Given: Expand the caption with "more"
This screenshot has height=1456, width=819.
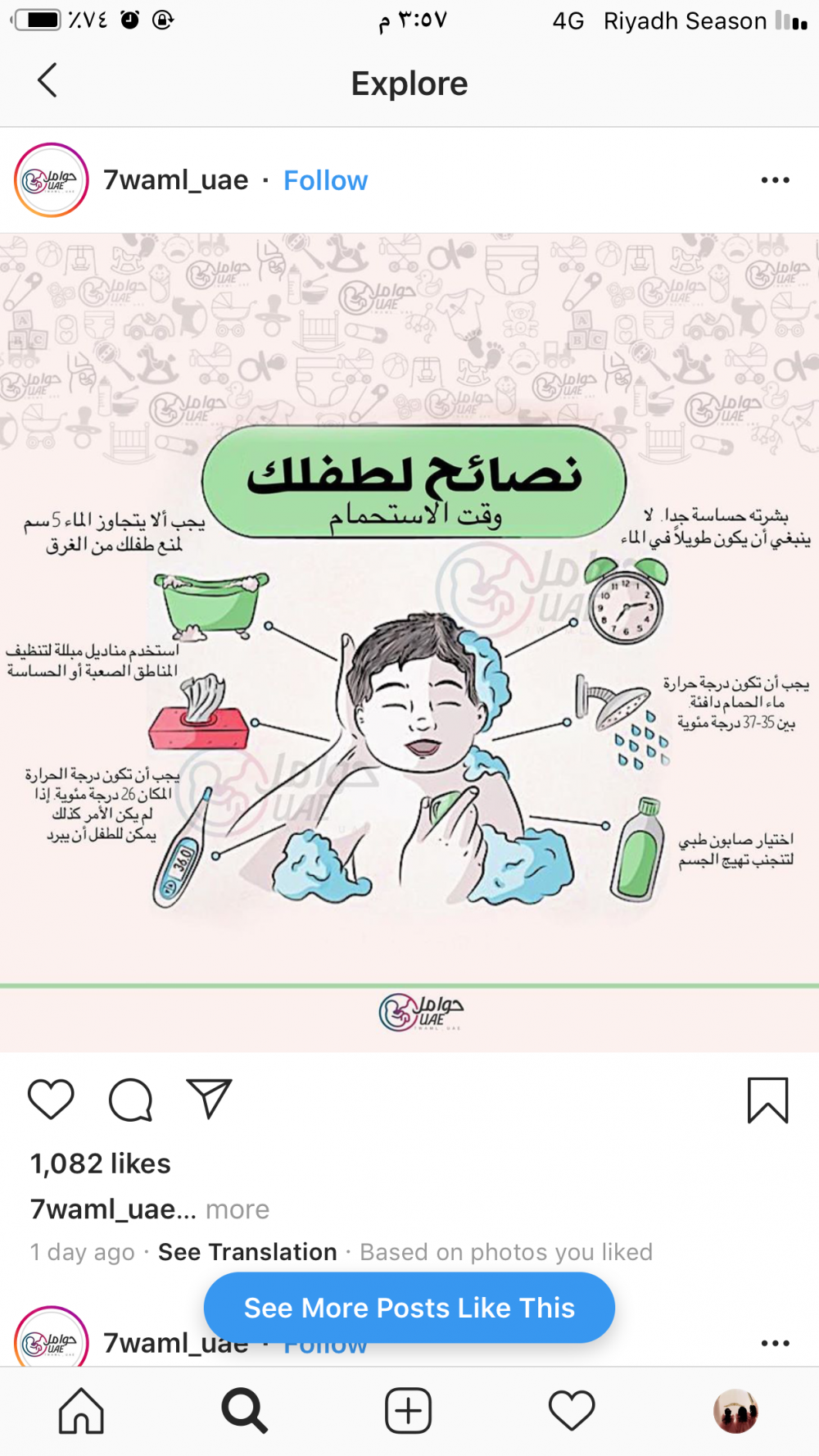Looking at the screenshot, I should pyautogui.click(x=238, y=1209).
